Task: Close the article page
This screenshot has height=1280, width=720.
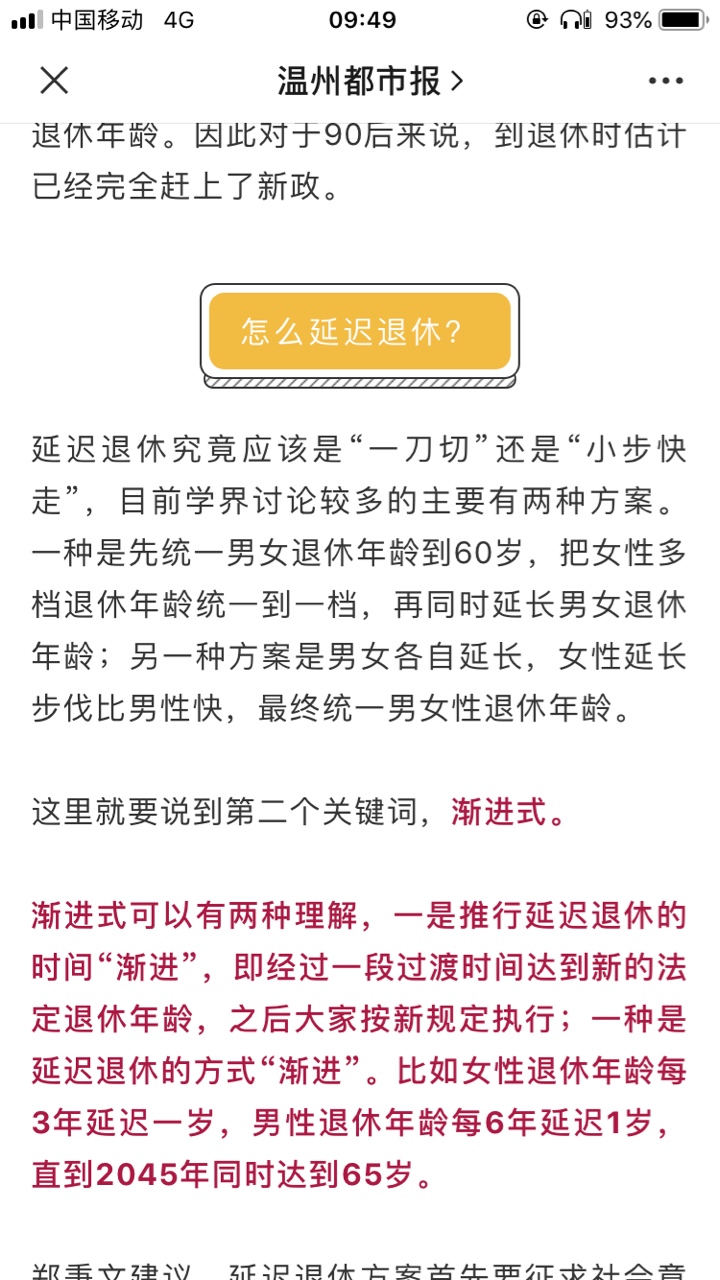Action: point(53,81)
